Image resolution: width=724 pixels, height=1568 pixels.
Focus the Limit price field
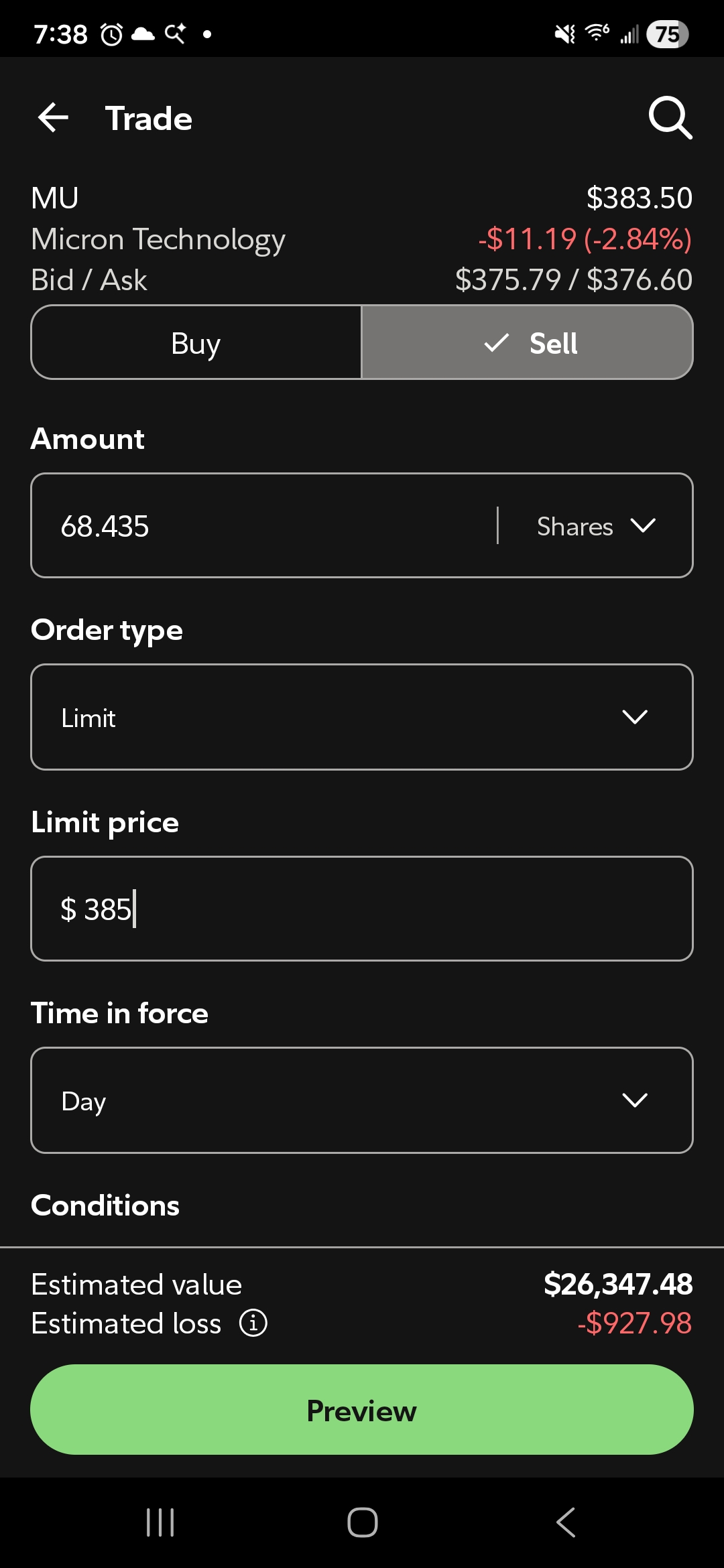[x=362, y=909]
